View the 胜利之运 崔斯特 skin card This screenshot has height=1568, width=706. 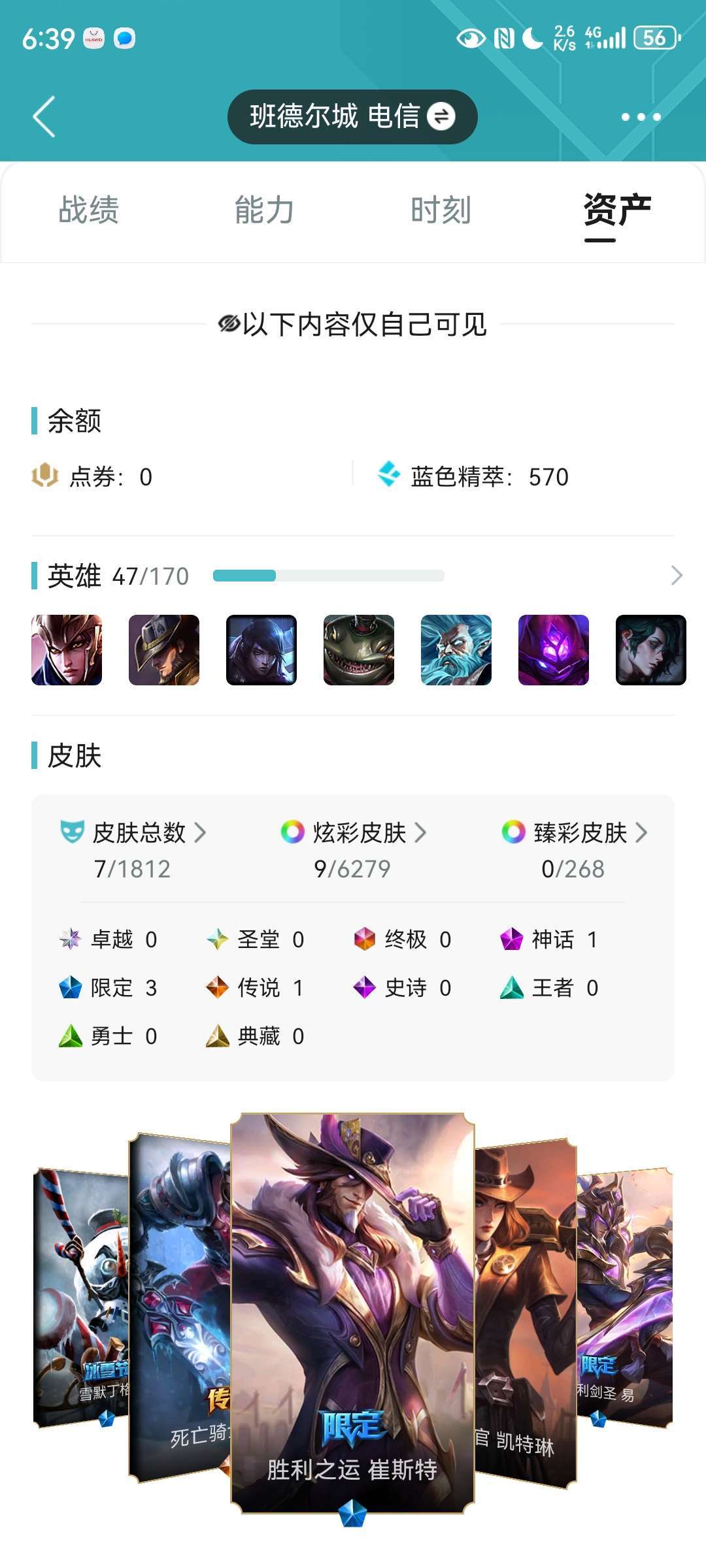tap(352, 1313)
